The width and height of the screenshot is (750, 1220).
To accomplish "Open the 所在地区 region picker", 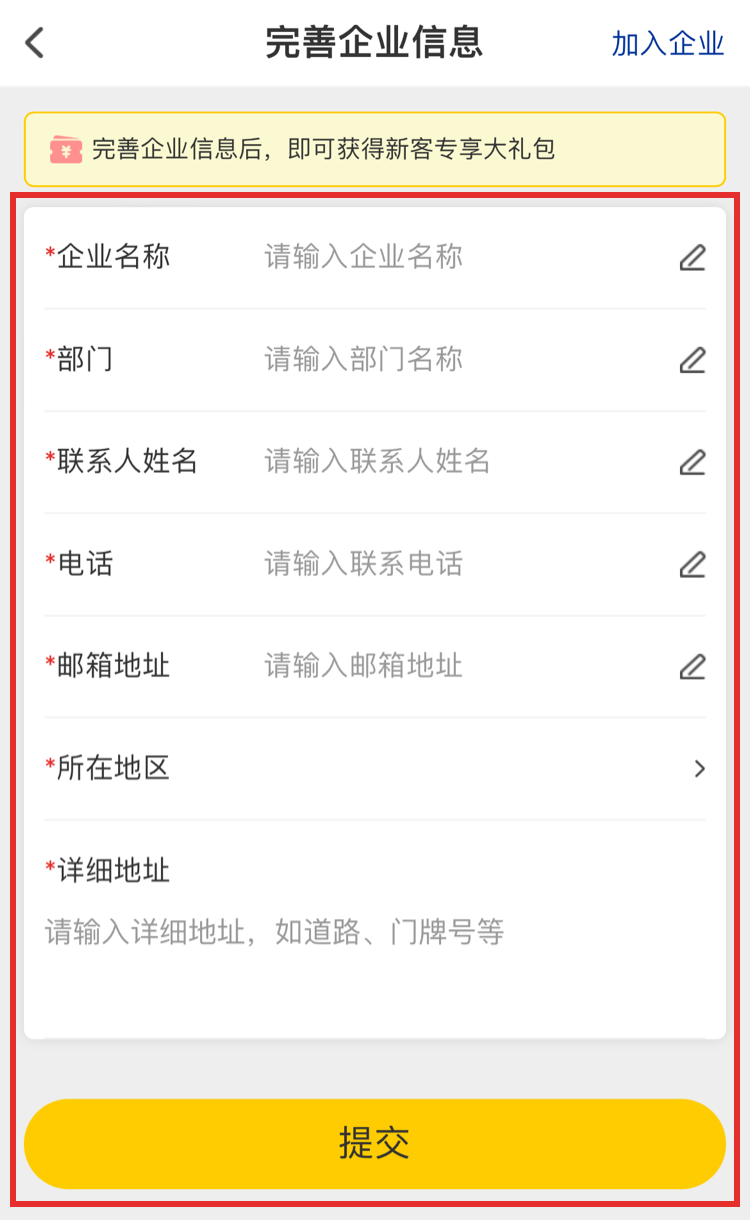I will point(375,768).
